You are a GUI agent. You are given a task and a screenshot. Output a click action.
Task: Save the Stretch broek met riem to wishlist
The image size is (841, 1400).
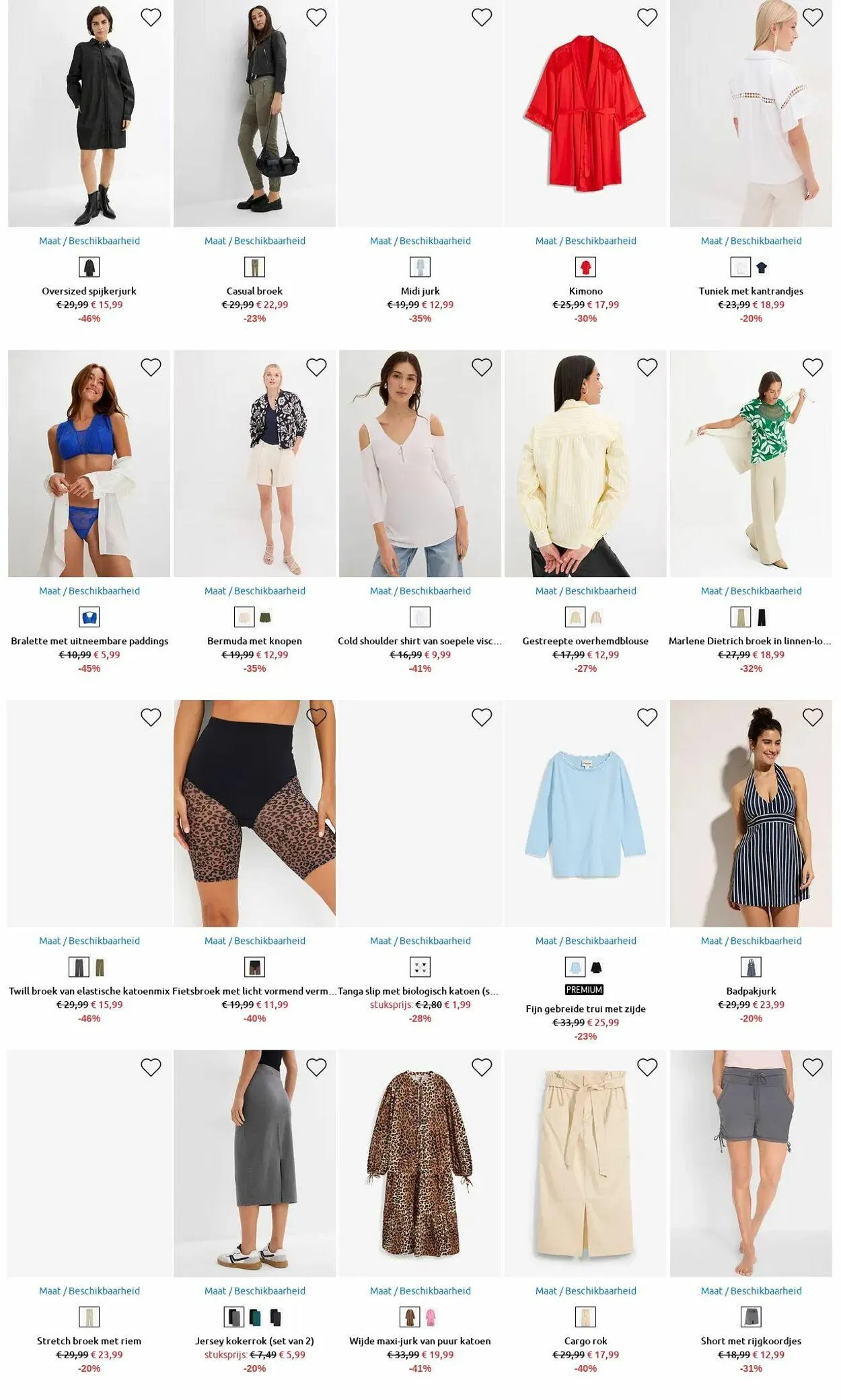pyautogui.click(x=151, y=1067)
